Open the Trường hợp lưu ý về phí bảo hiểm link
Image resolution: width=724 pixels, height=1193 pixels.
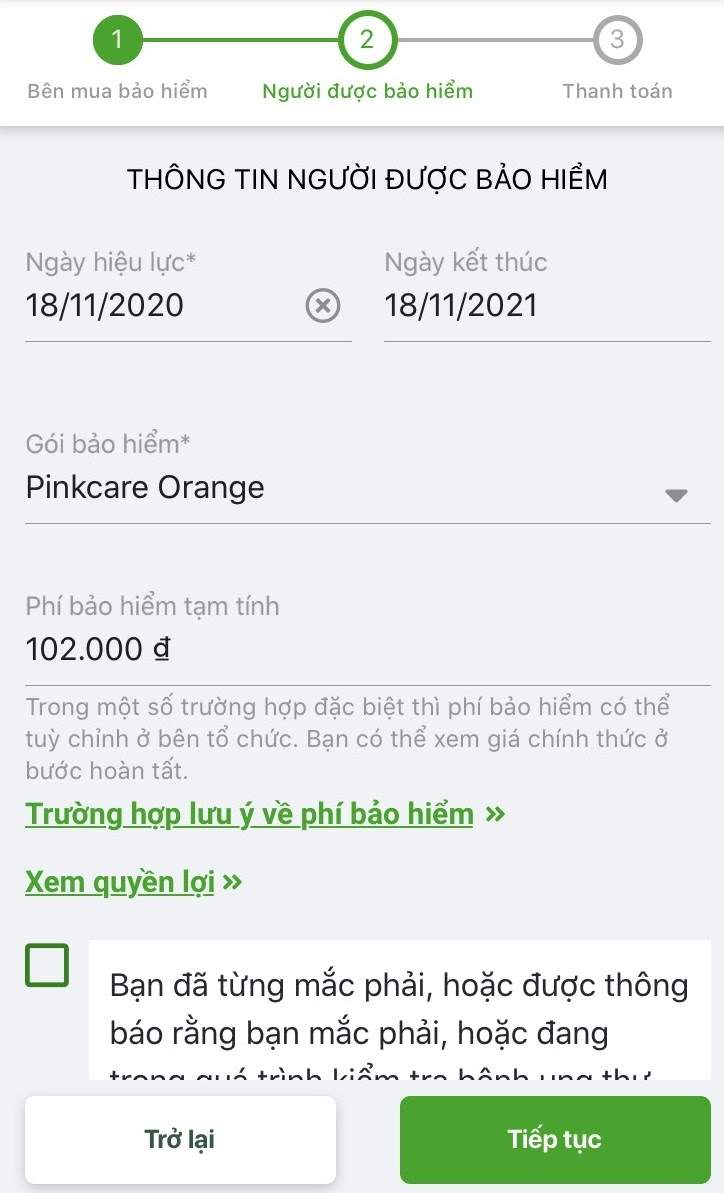tap(248, 814)
